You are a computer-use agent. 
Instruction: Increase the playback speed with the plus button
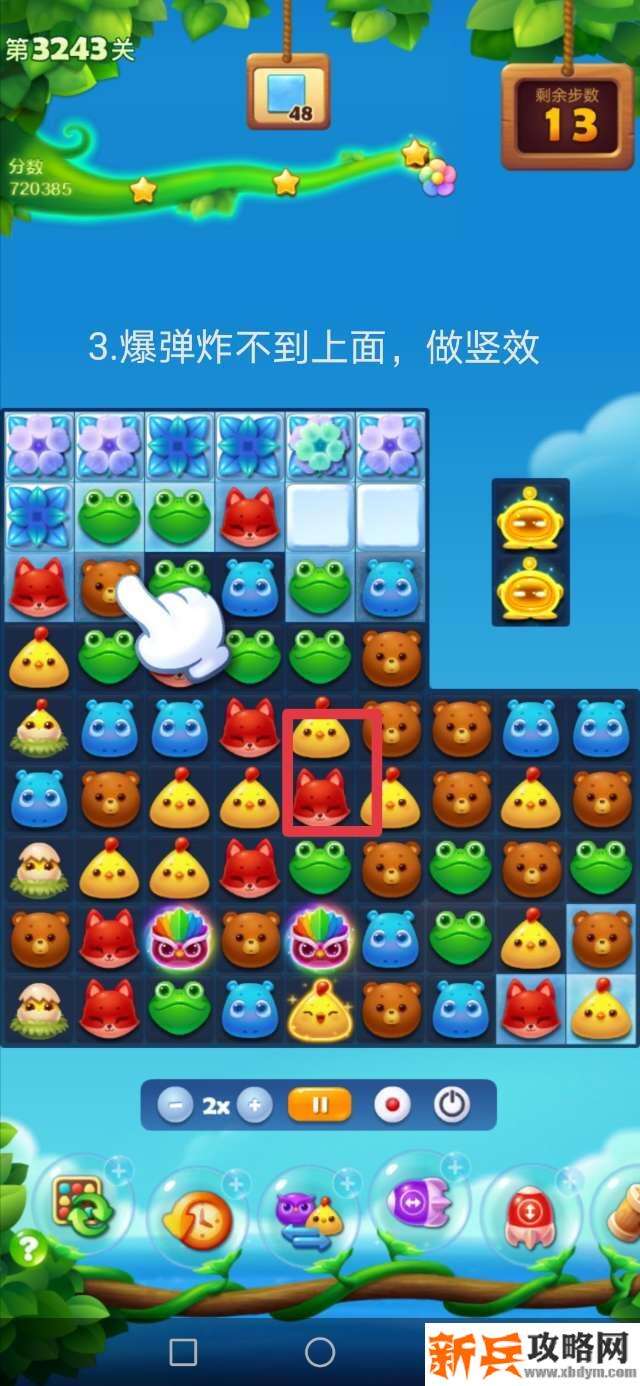255,1105
